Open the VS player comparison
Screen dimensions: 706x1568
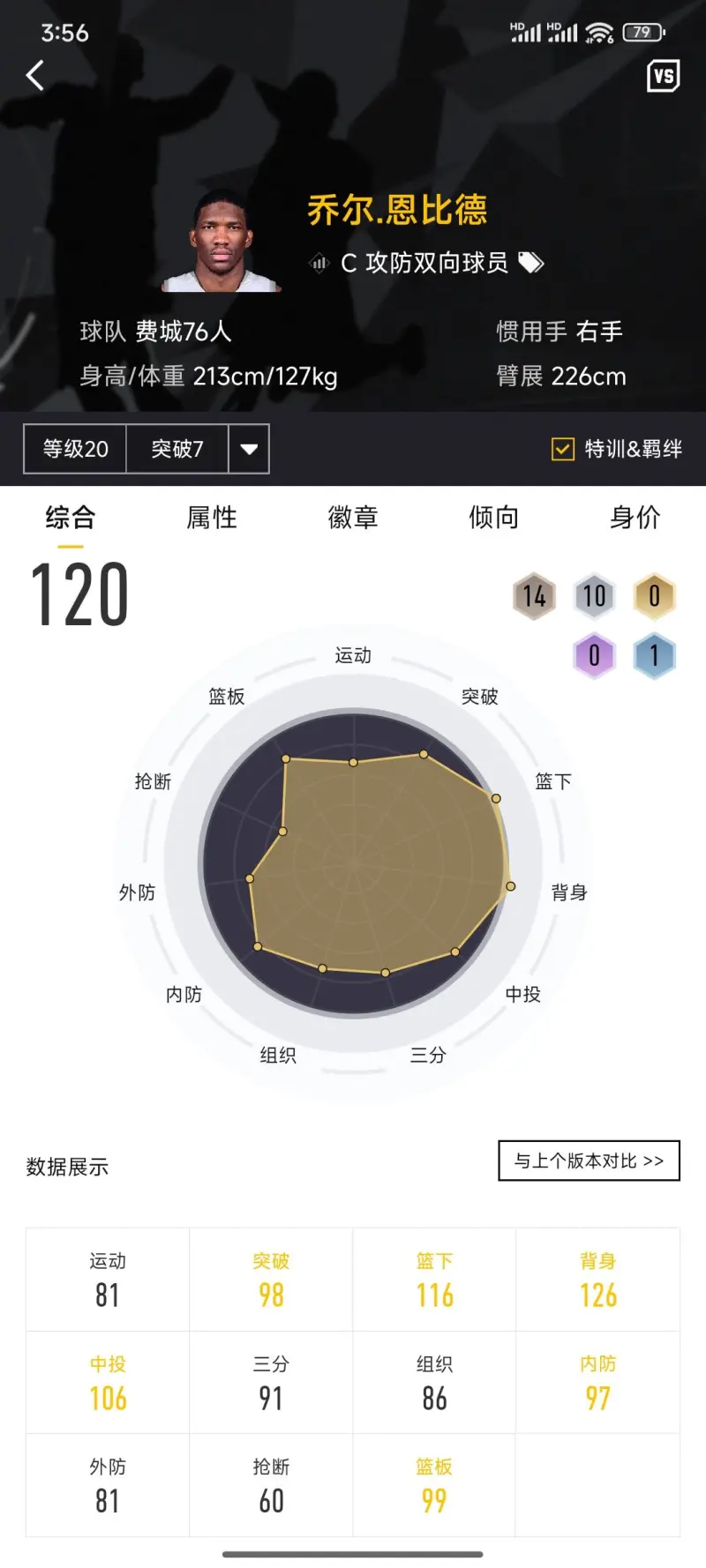click(x=663, y=77)
